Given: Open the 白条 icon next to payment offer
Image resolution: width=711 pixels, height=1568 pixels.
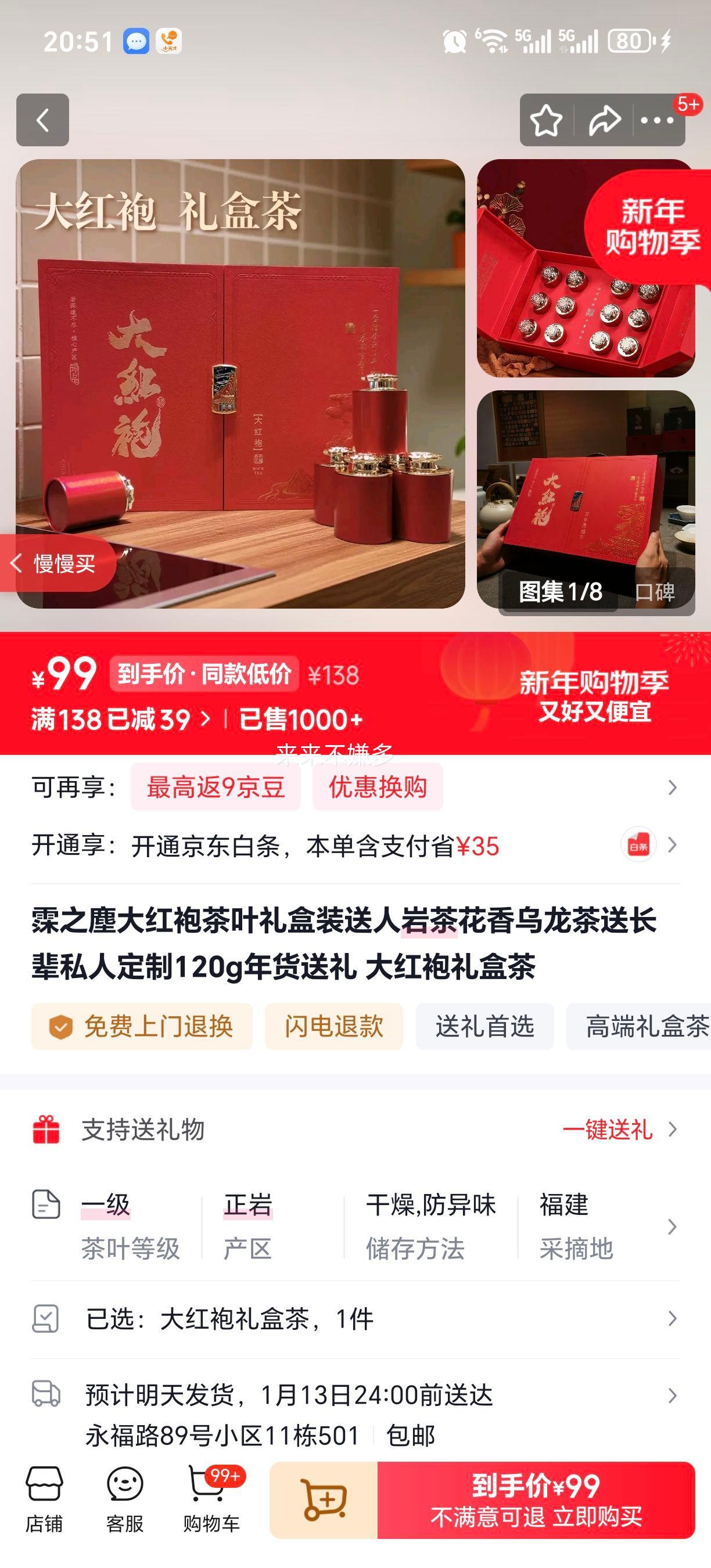Looking at the screenshot, I should 638,845.
